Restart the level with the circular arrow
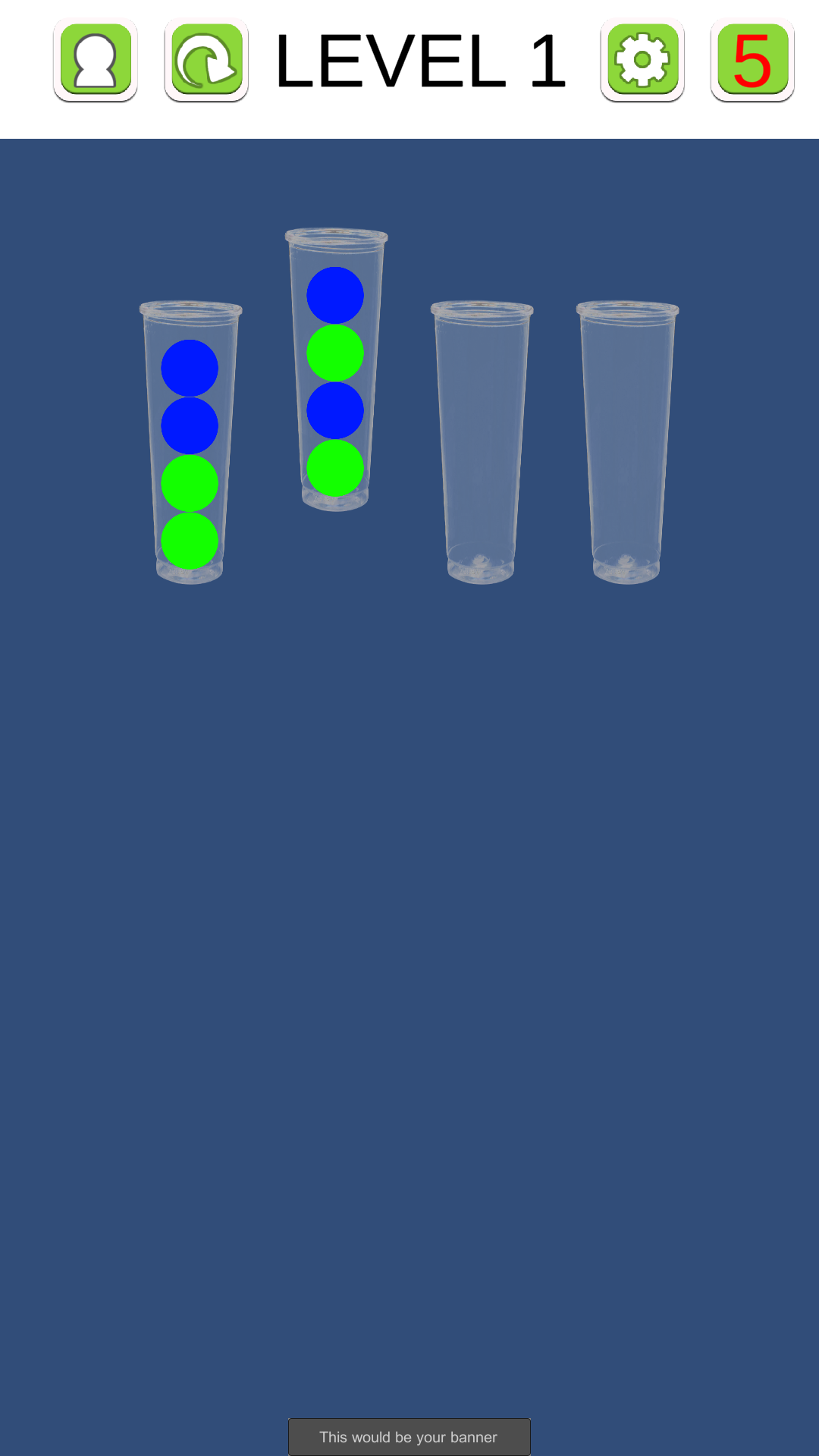The width and height of the screenshot is (819, 1456). (x=206, y=60)
